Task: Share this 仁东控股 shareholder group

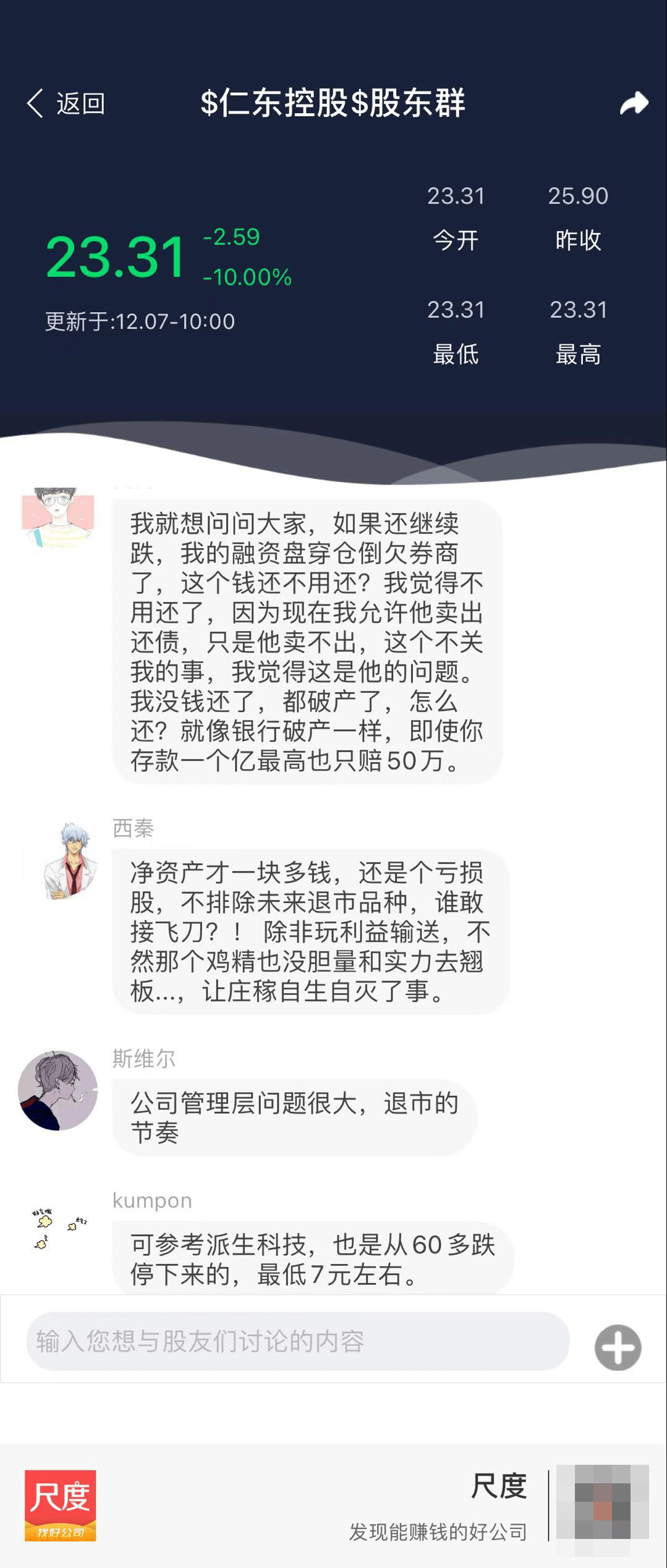Action: 634,103
